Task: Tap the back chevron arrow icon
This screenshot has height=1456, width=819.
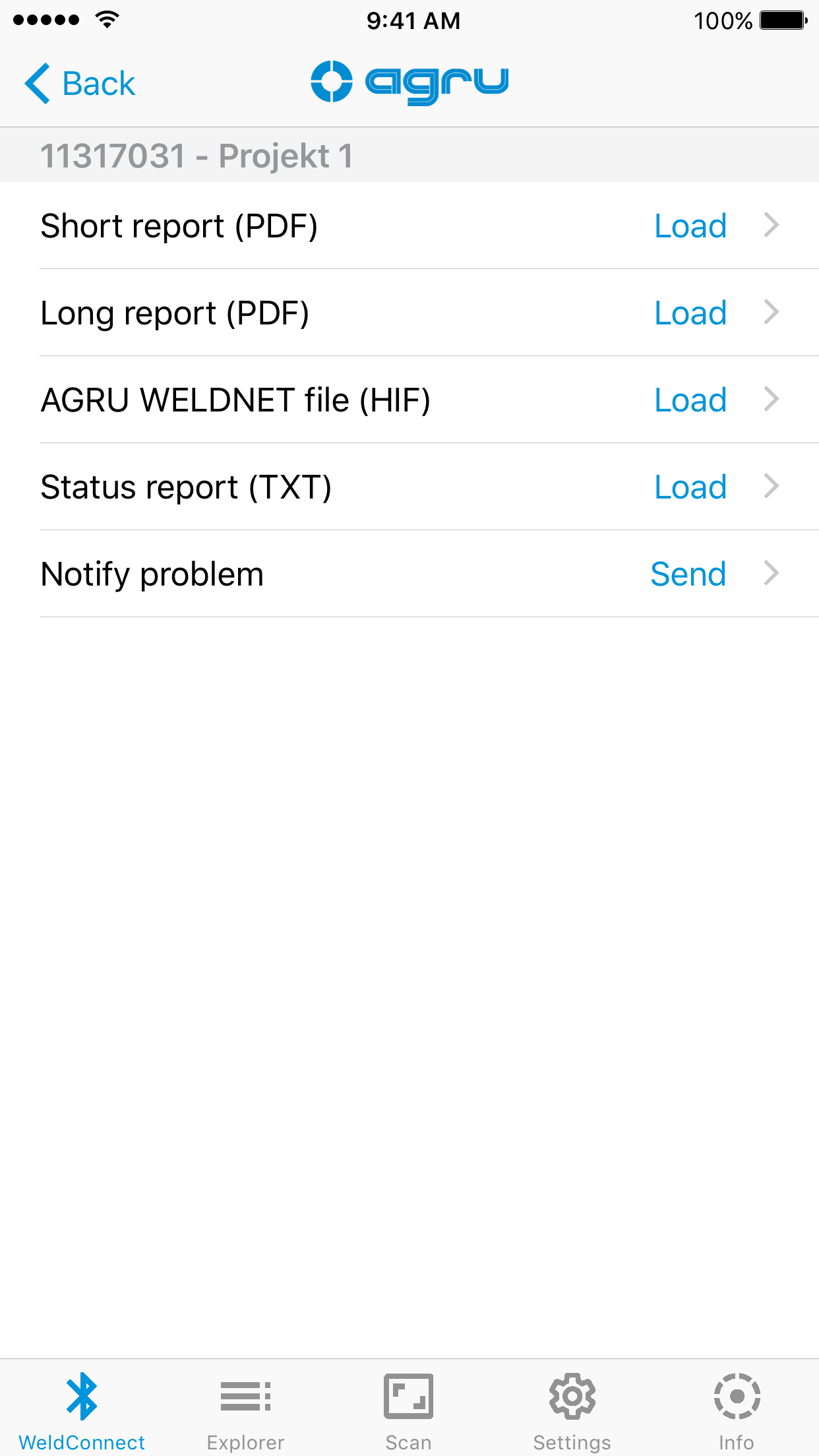Action: coord(38,83)
